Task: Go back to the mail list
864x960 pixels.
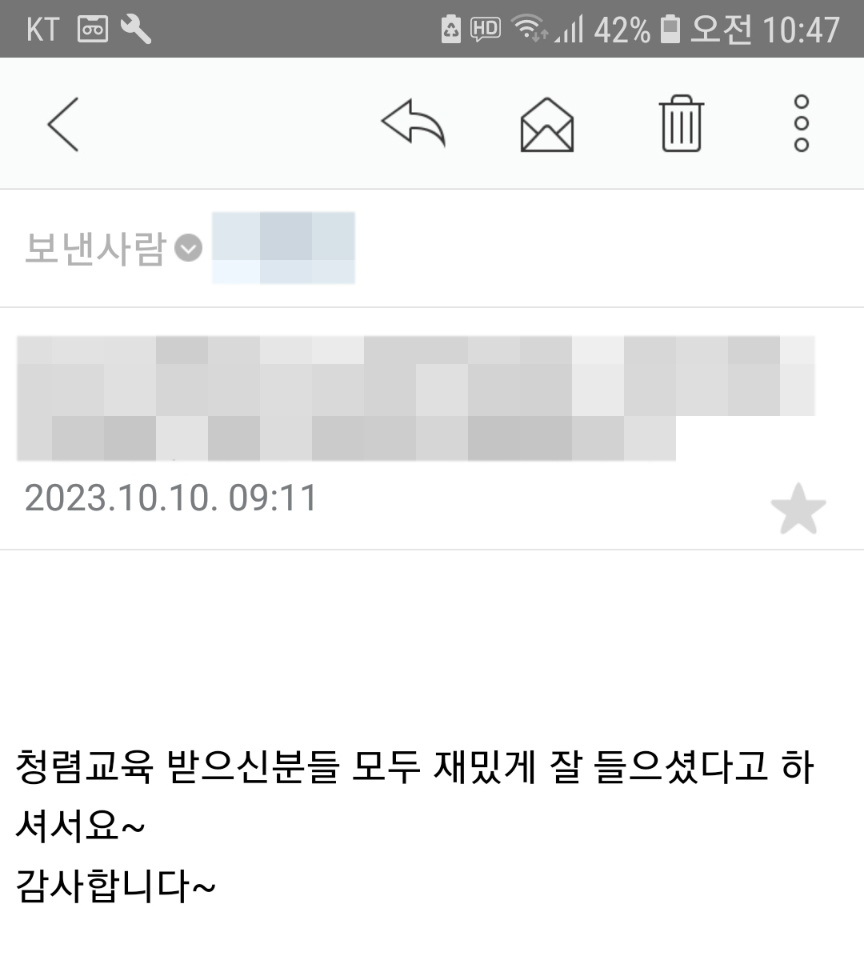Action: pos(62,125)
